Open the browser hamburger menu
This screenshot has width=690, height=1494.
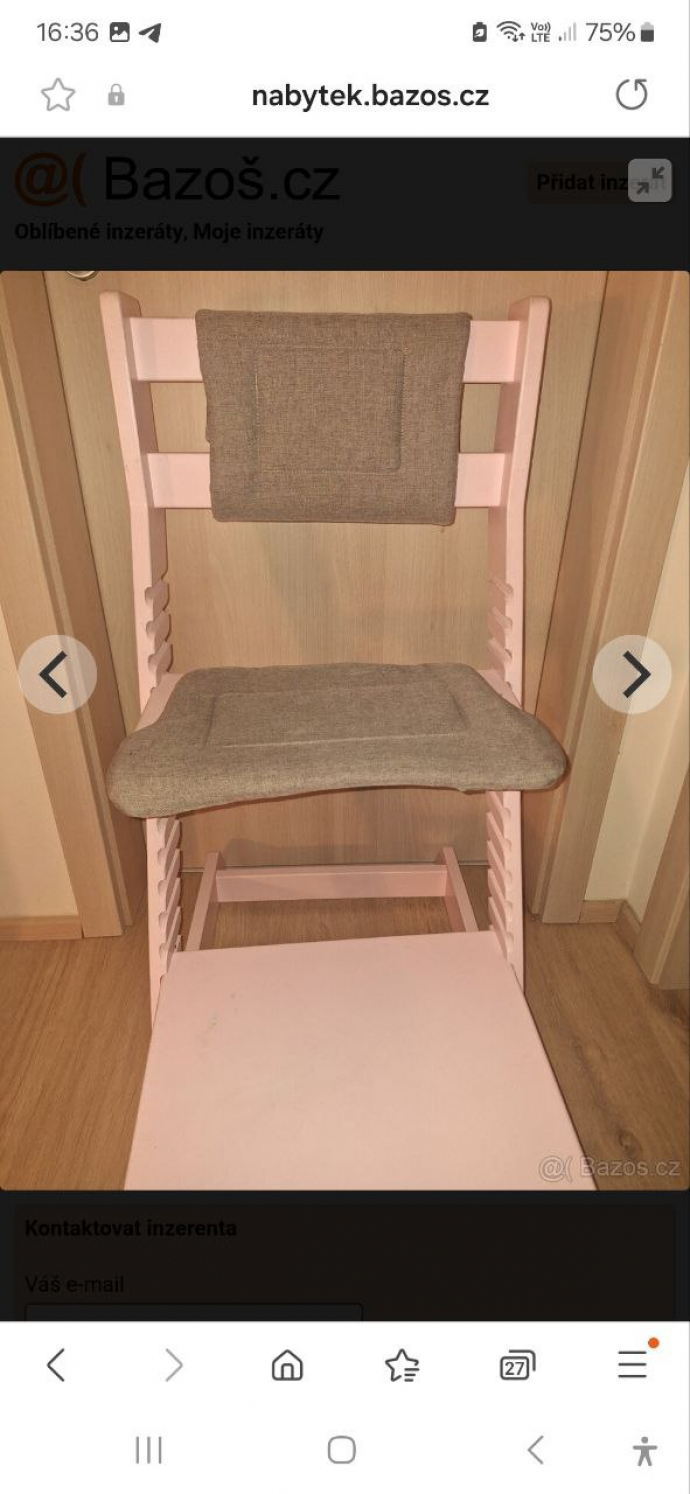click(632, 1365)
